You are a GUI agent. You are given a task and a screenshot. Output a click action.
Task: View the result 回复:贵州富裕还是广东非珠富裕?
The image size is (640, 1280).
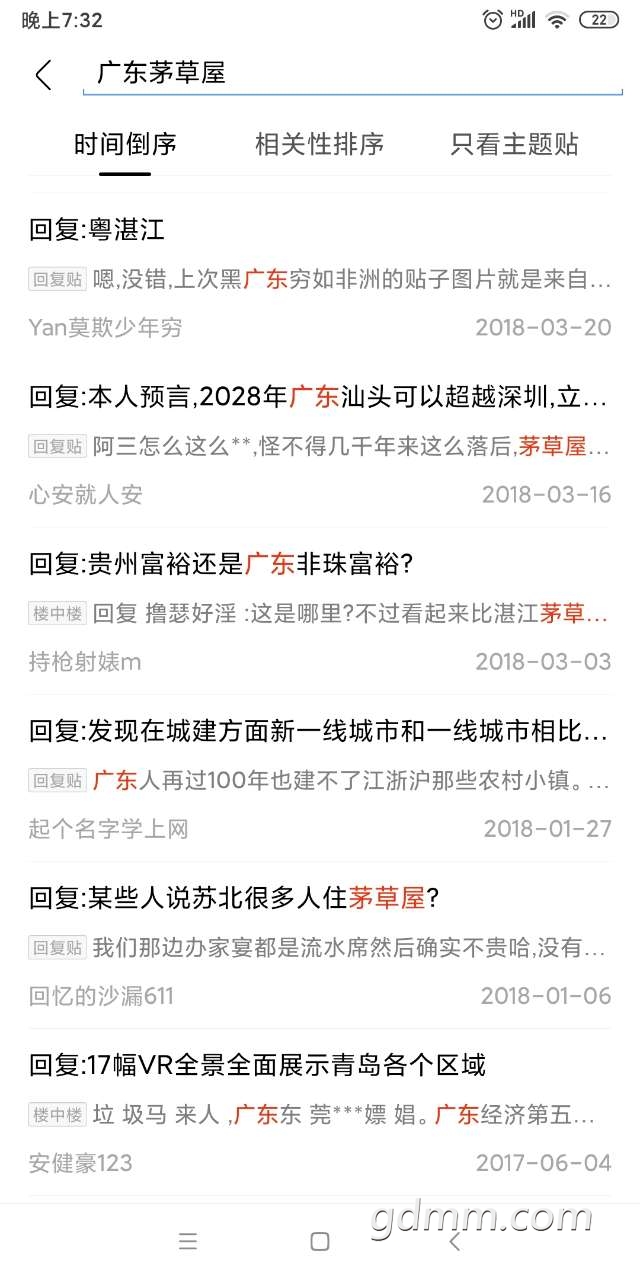click(221, 564)
